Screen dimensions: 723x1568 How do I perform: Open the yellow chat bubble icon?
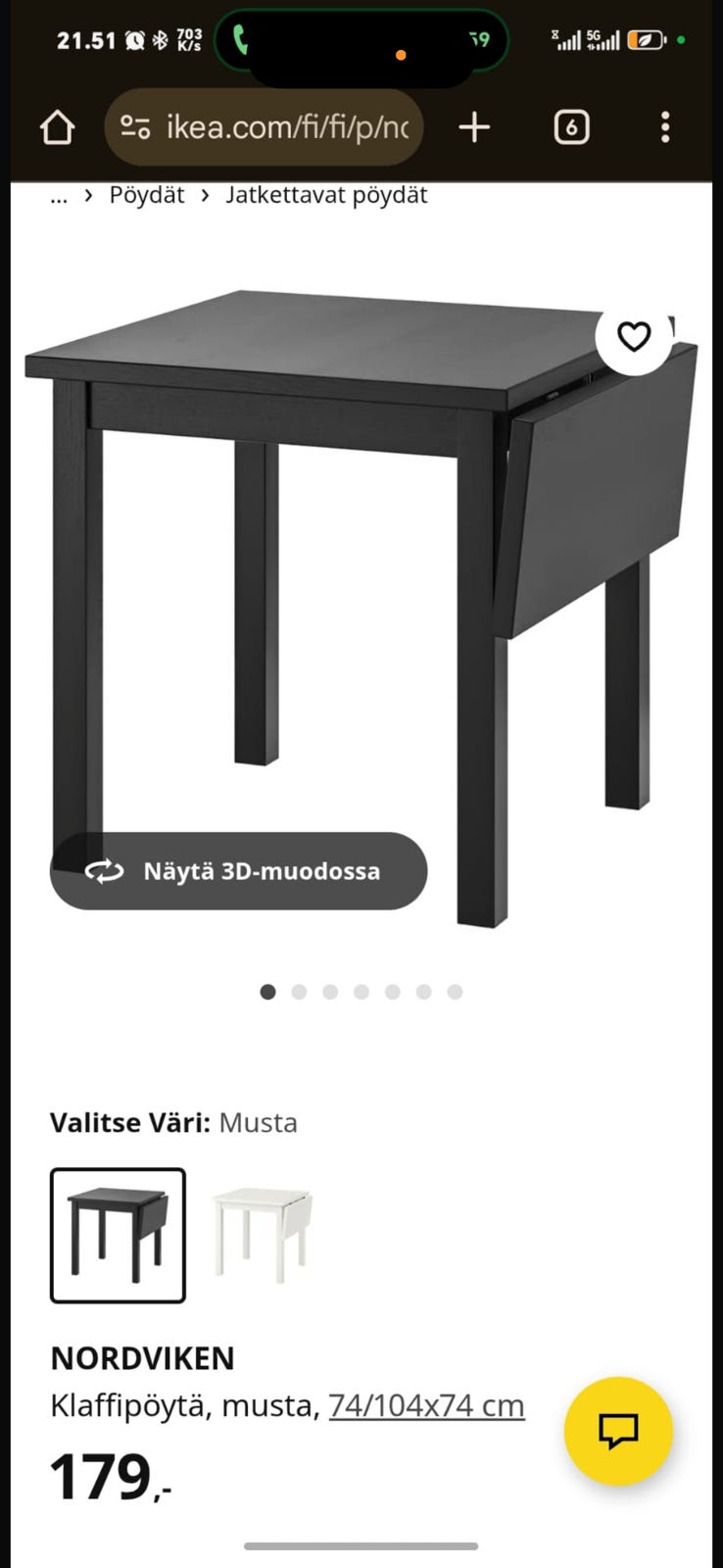(619, 1432)
